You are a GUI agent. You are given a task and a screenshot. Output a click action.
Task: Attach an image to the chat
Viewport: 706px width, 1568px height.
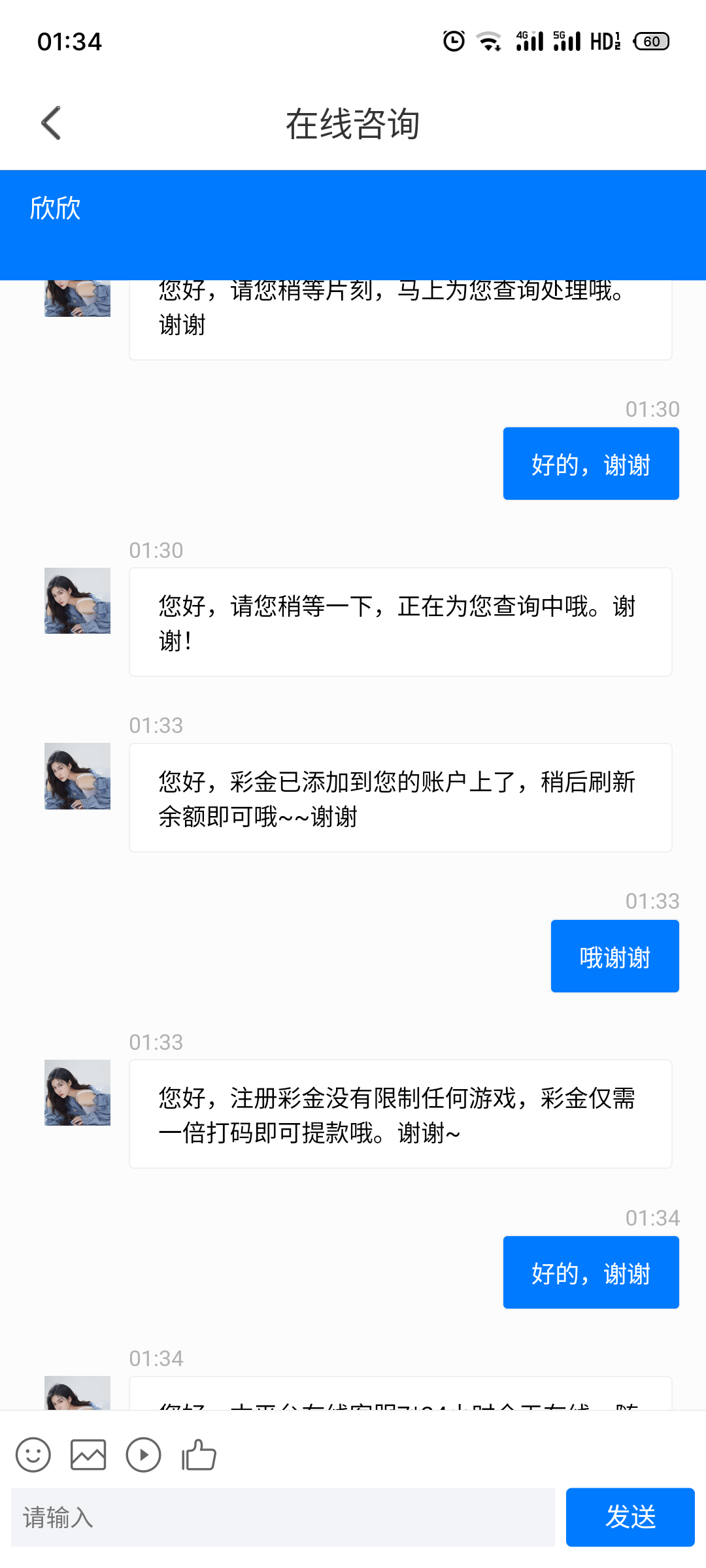pos(88,1455)
